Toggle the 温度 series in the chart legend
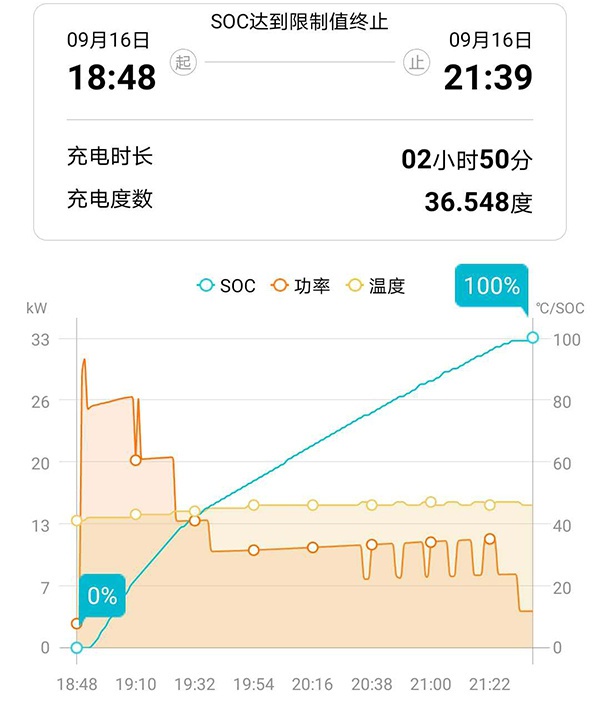Image resolution: width=600 pixels, height=710 pixels. coord(376,286)
